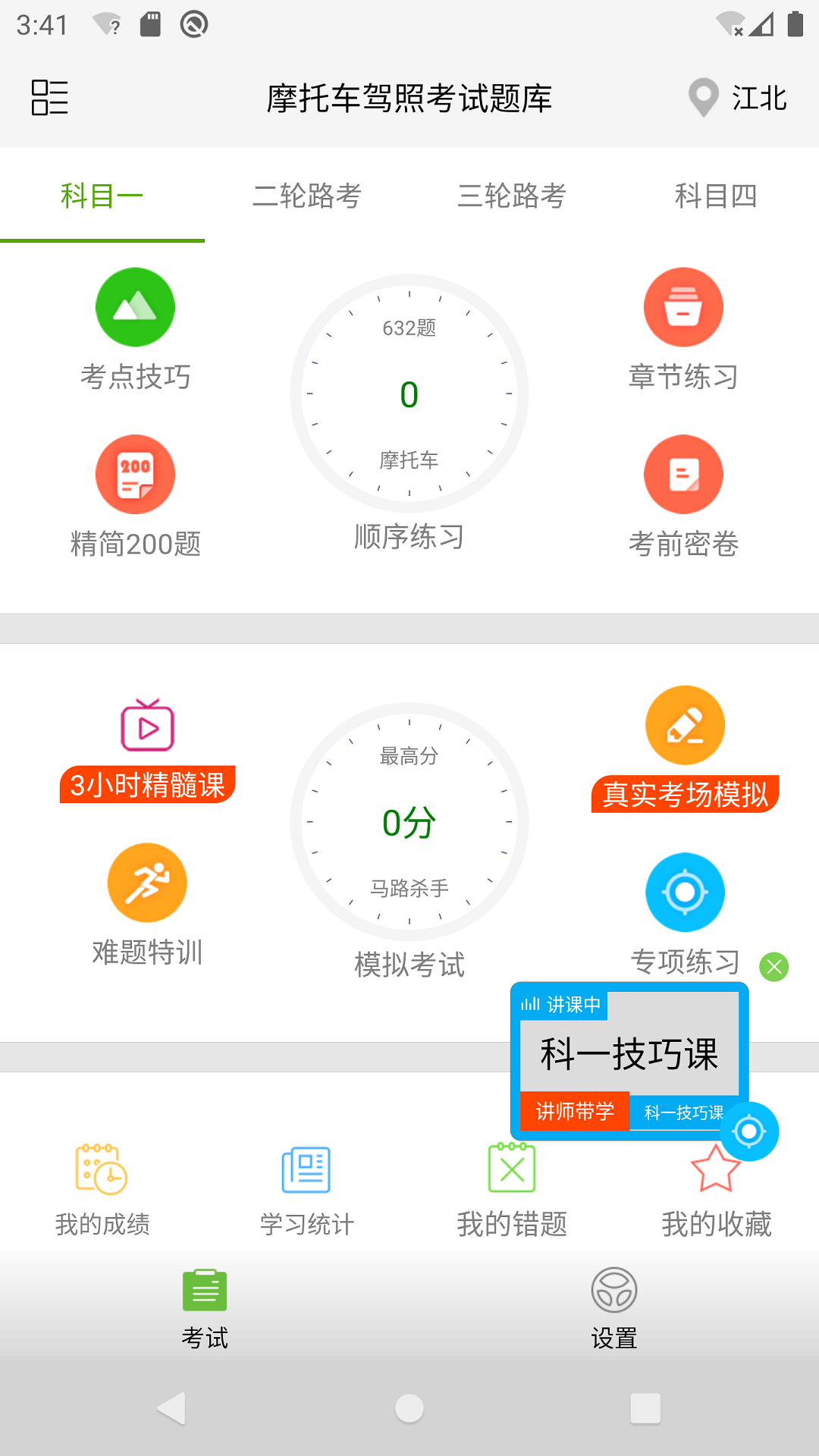
Task: Open 真实考场模拟
Action: click(685, 749)
